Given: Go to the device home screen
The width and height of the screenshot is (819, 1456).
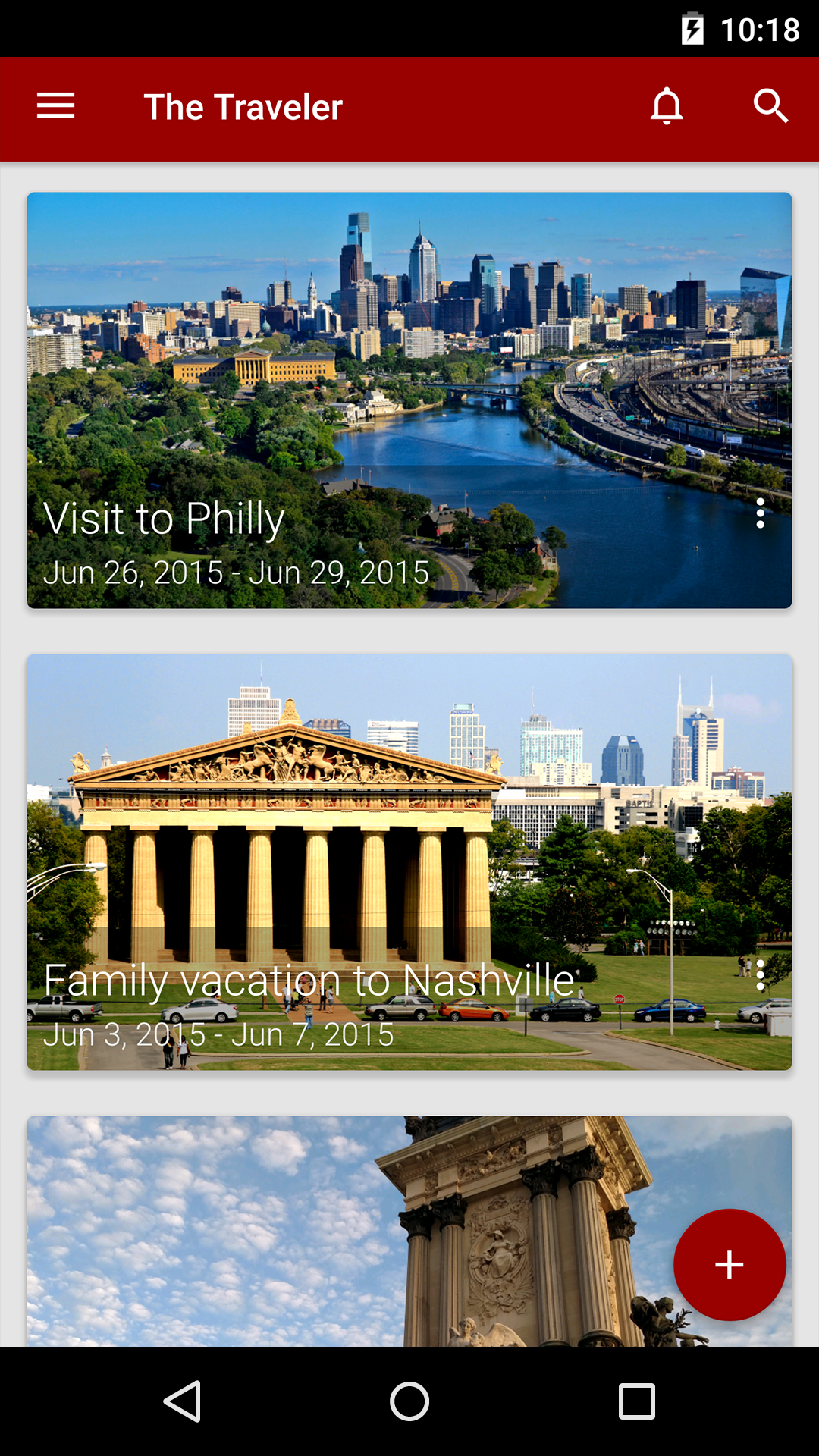Looking at the screenshot, I should (409, 1401).
